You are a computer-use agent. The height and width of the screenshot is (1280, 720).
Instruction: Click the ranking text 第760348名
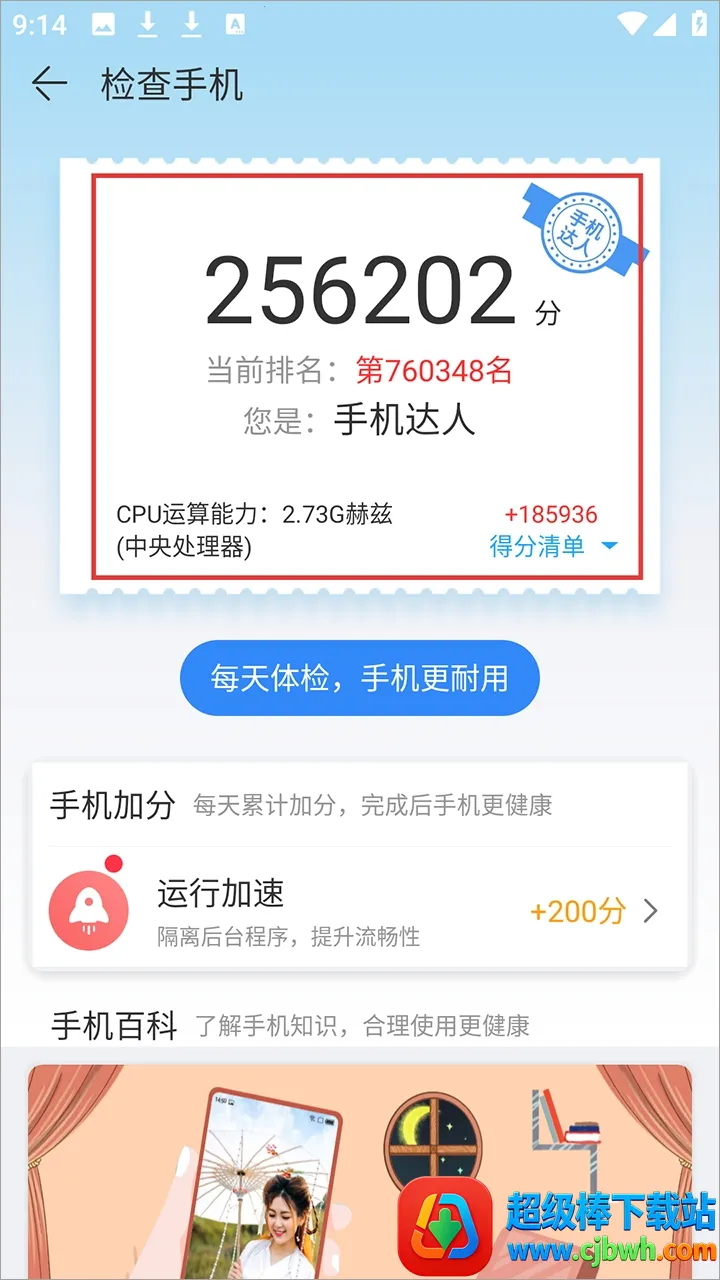pyautogui.click(x=432, y=371)
